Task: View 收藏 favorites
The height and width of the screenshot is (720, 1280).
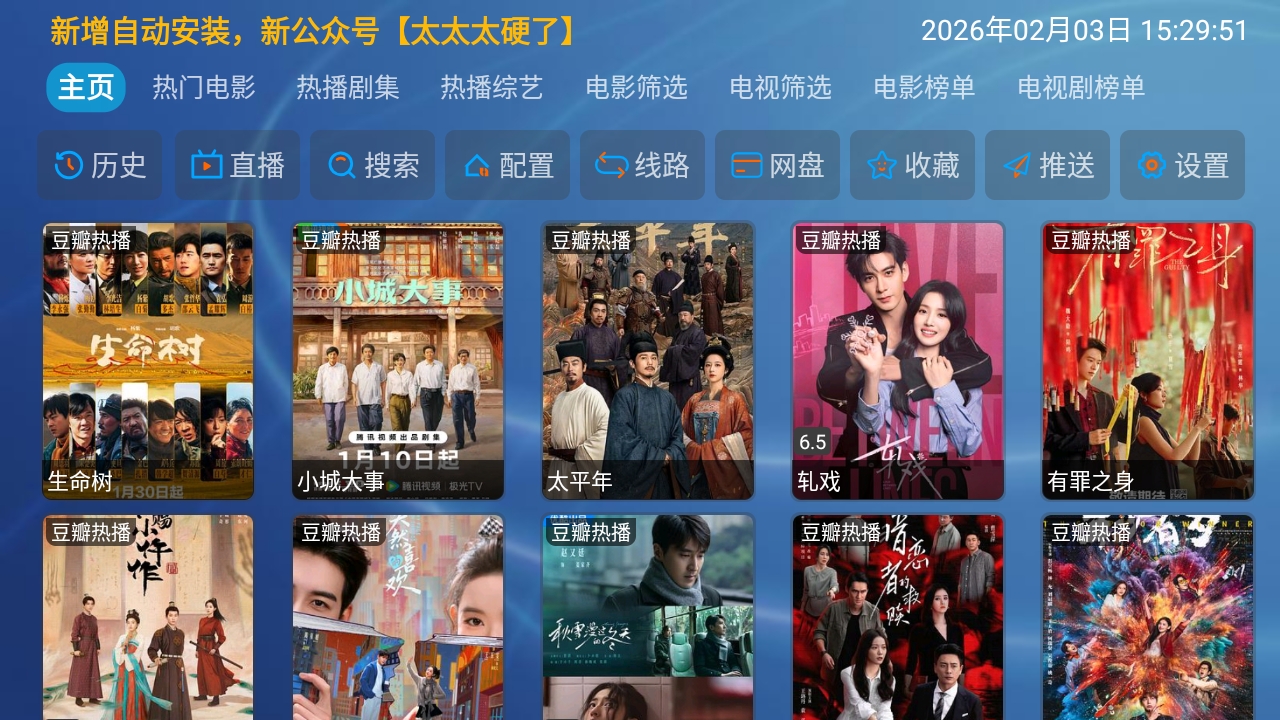Action: [x=913, y=165]
